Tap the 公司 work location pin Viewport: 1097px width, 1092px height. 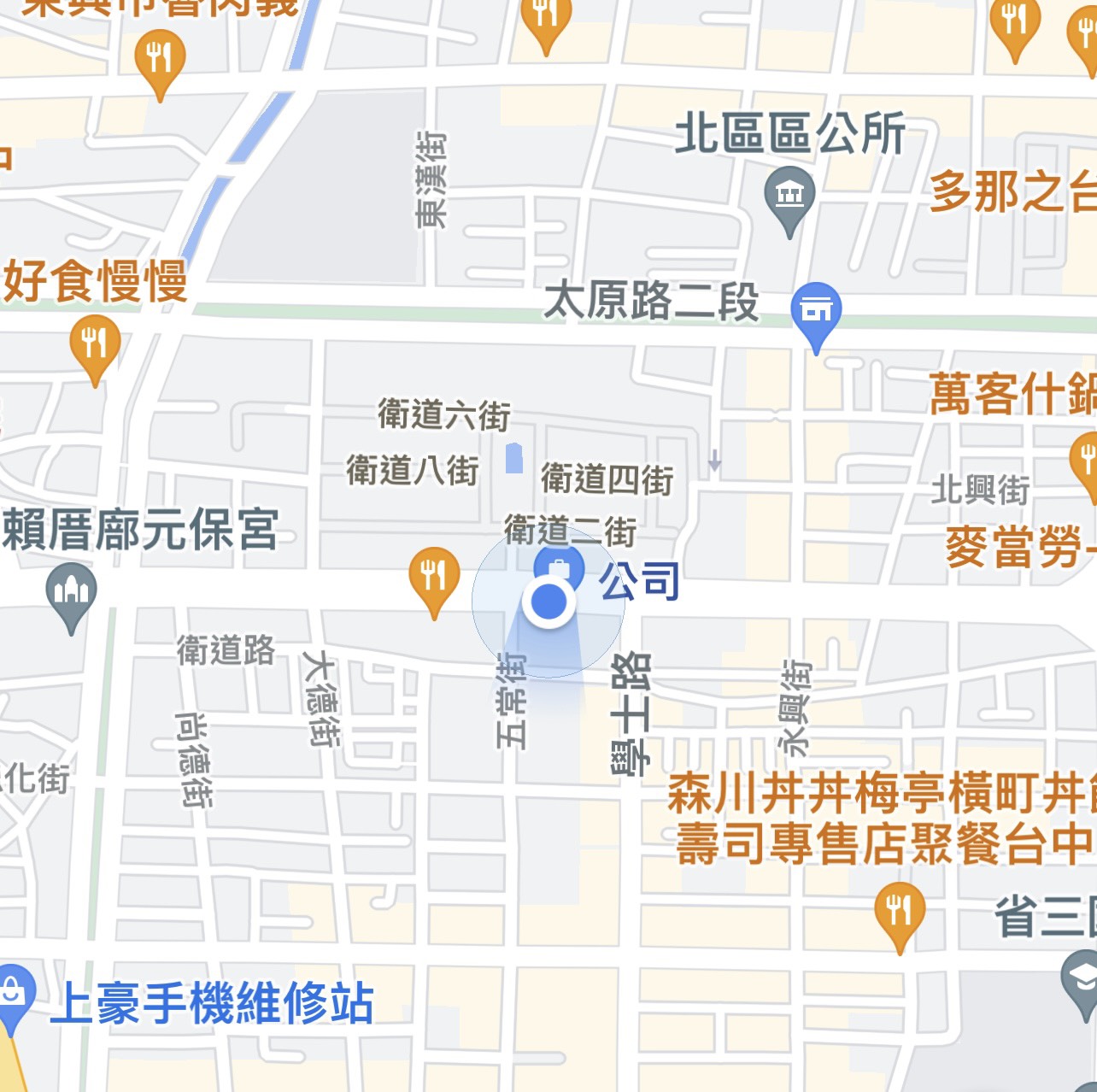pyautogui.click(x=560, y=568)
